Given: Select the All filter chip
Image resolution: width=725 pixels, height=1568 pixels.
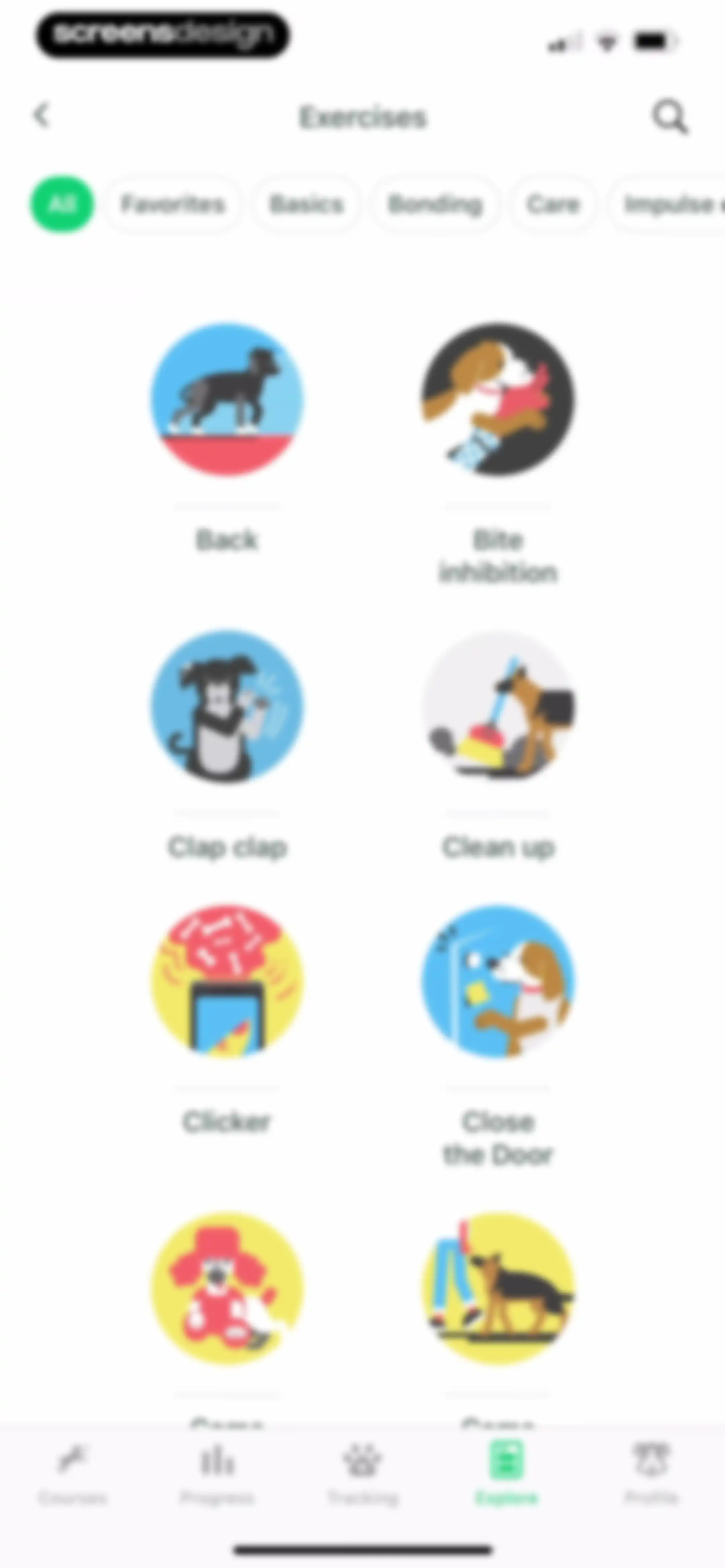Looking at the screenshot, I should coord(62,204).
